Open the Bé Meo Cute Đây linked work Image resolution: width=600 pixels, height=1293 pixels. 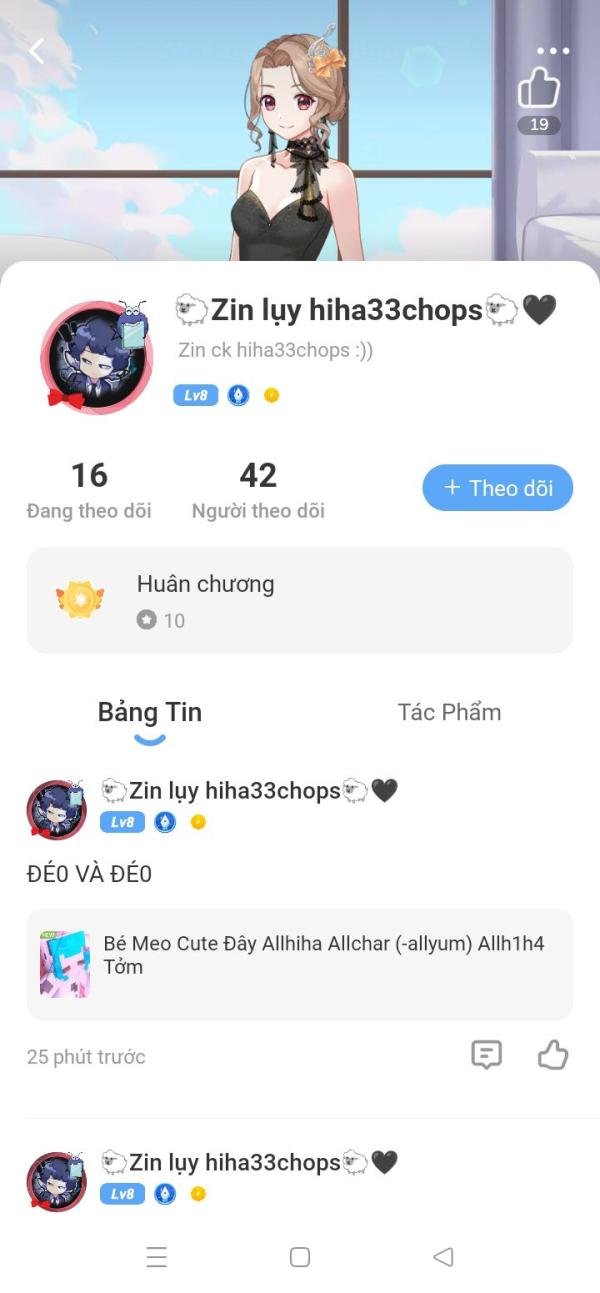click(x=300, y=964)
